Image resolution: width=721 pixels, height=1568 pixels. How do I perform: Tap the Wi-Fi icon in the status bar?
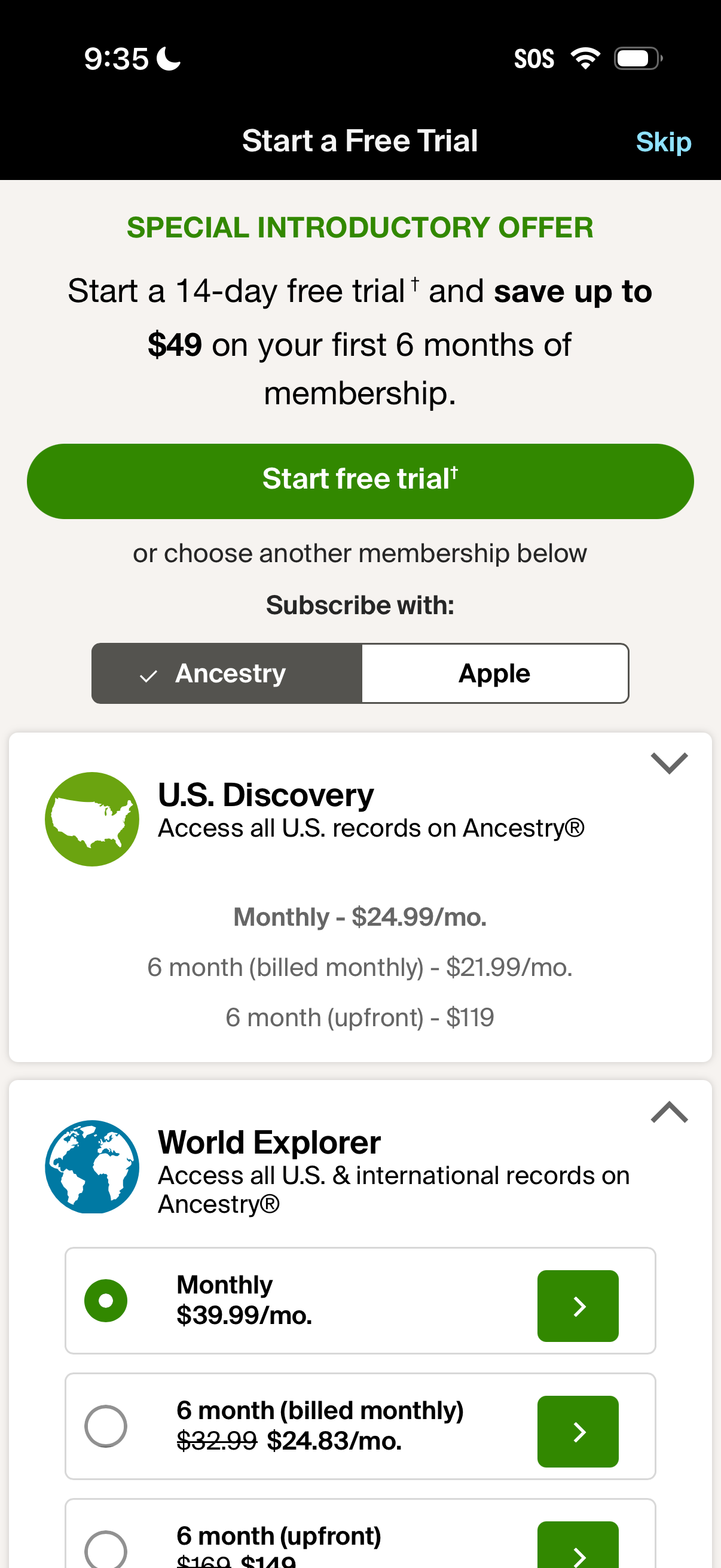pos(583,59)
